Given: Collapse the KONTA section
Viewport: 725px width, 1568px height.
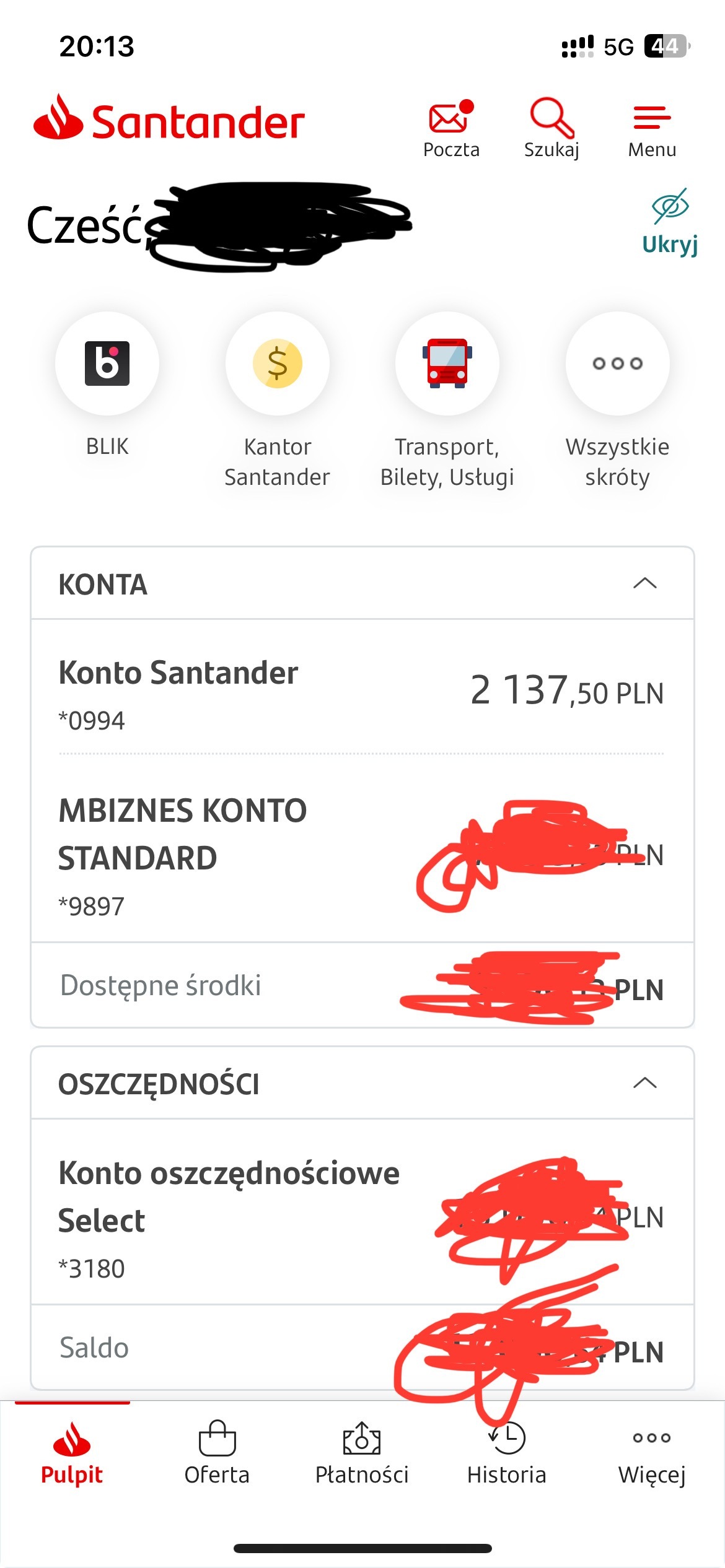Looking at the screenshot, I should click(x=644, y=583).
